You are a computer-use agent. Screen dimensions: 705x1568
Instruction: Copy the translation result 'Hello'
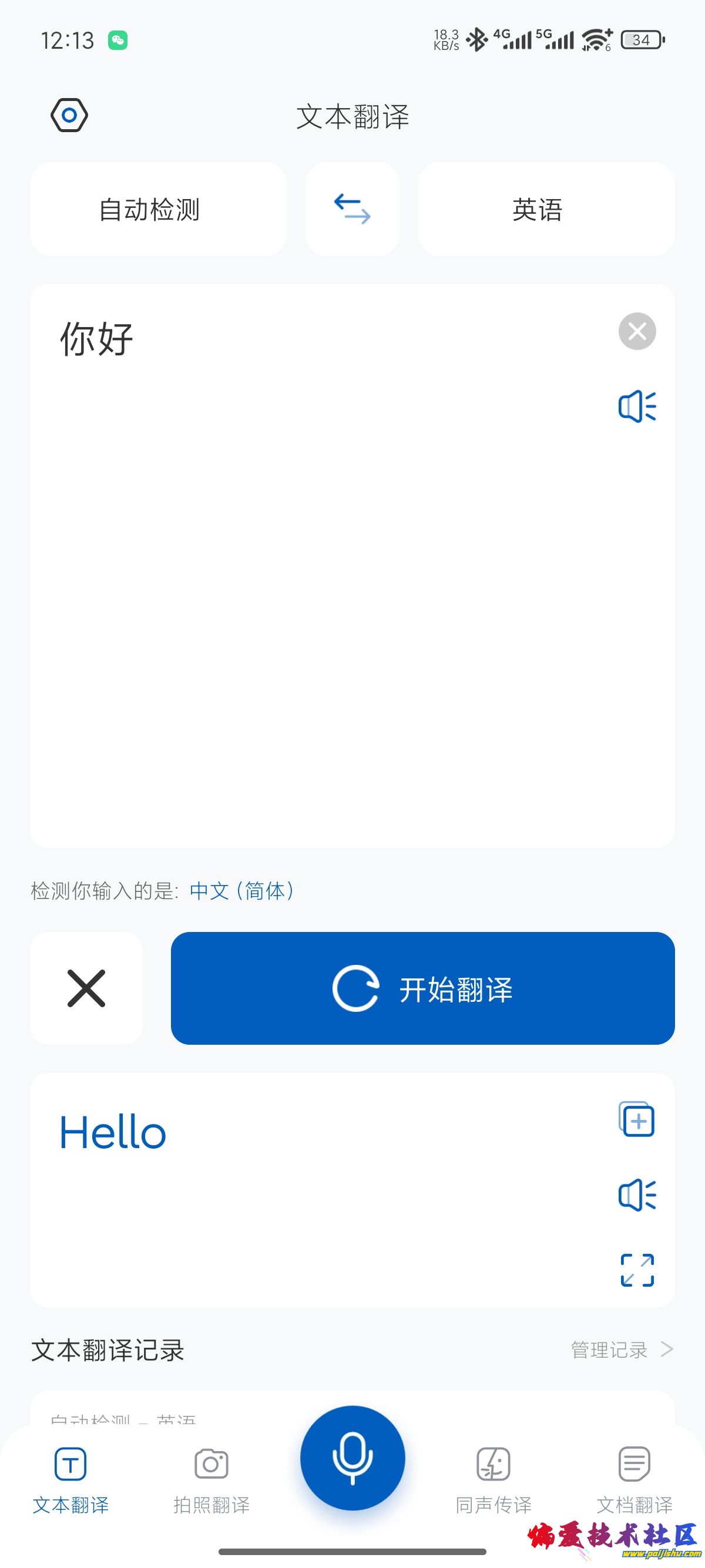tap(636, 1119)
